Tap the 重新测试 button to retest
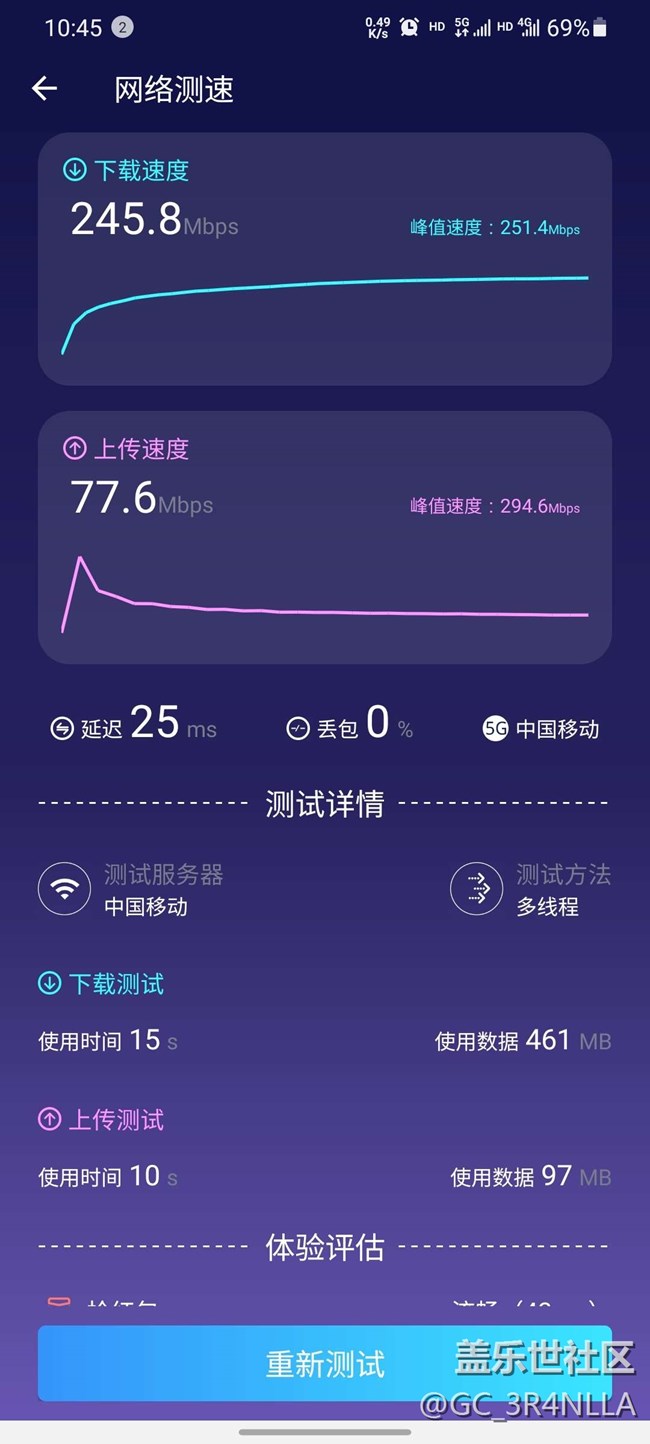This screenshot has height=1444, width=650. [324, 1364]
